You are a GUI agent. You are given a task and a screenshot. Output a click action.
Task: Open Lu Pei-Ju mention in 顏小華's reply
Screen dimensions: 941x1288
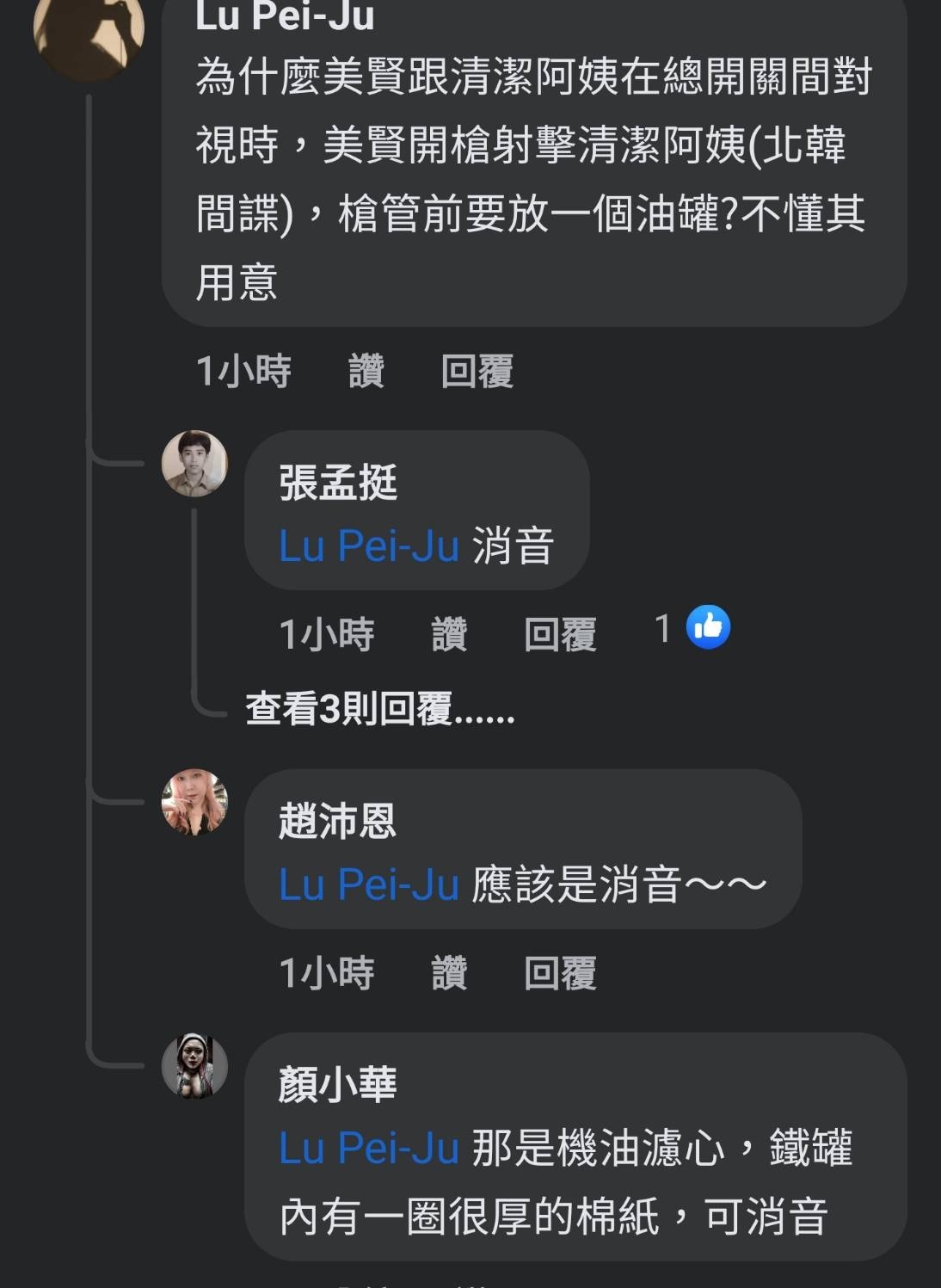[x=369, y=1148]
